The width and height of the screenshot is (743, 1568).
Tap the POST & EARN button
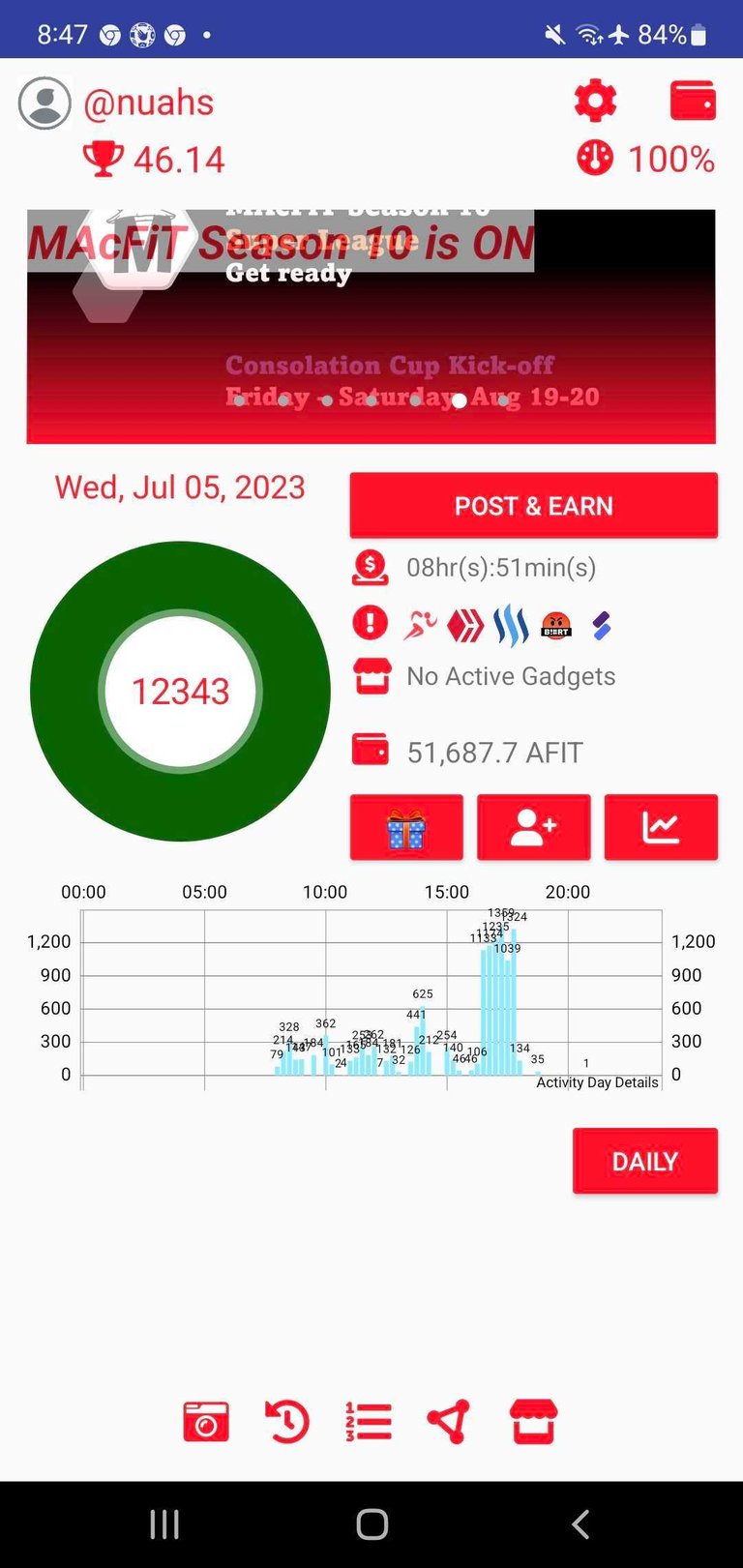[x=533, y=505]
